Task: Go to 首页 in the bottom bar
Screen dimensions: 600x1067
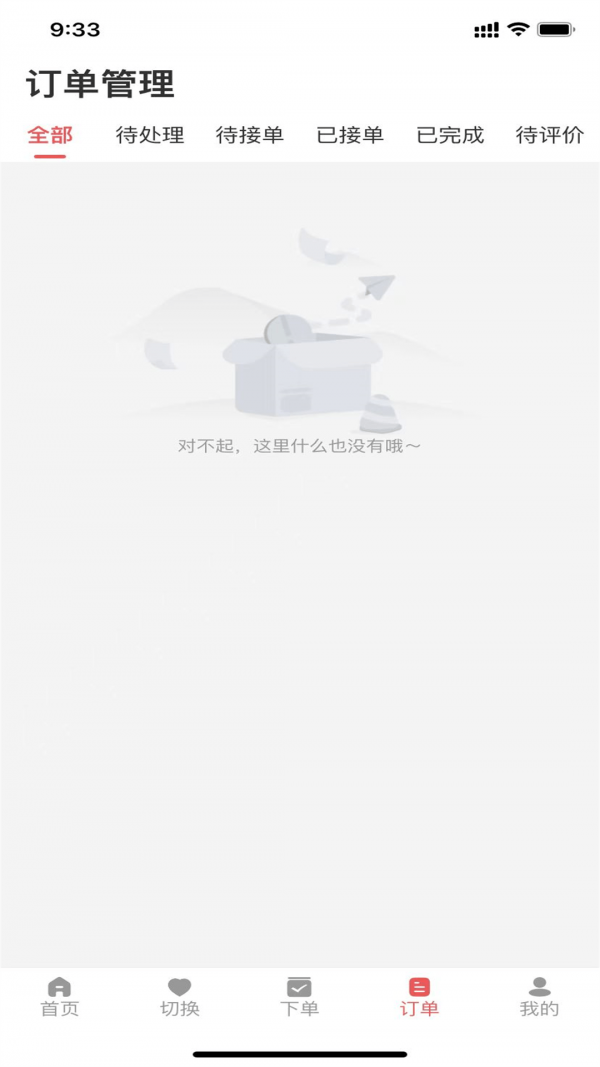Action: tap(60, 997)
